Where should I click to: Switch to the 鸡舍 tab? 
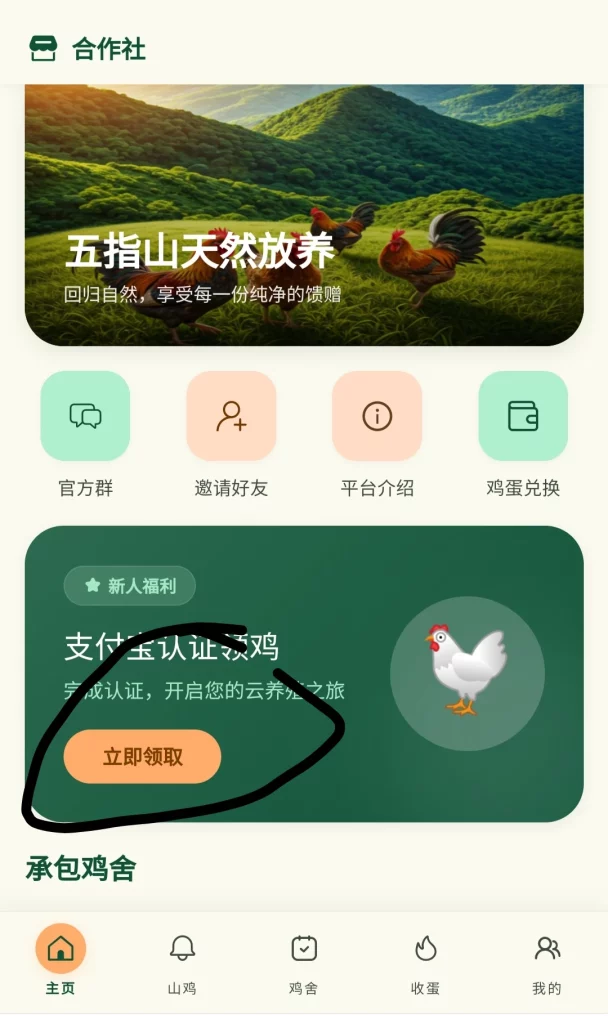(304, 964)
